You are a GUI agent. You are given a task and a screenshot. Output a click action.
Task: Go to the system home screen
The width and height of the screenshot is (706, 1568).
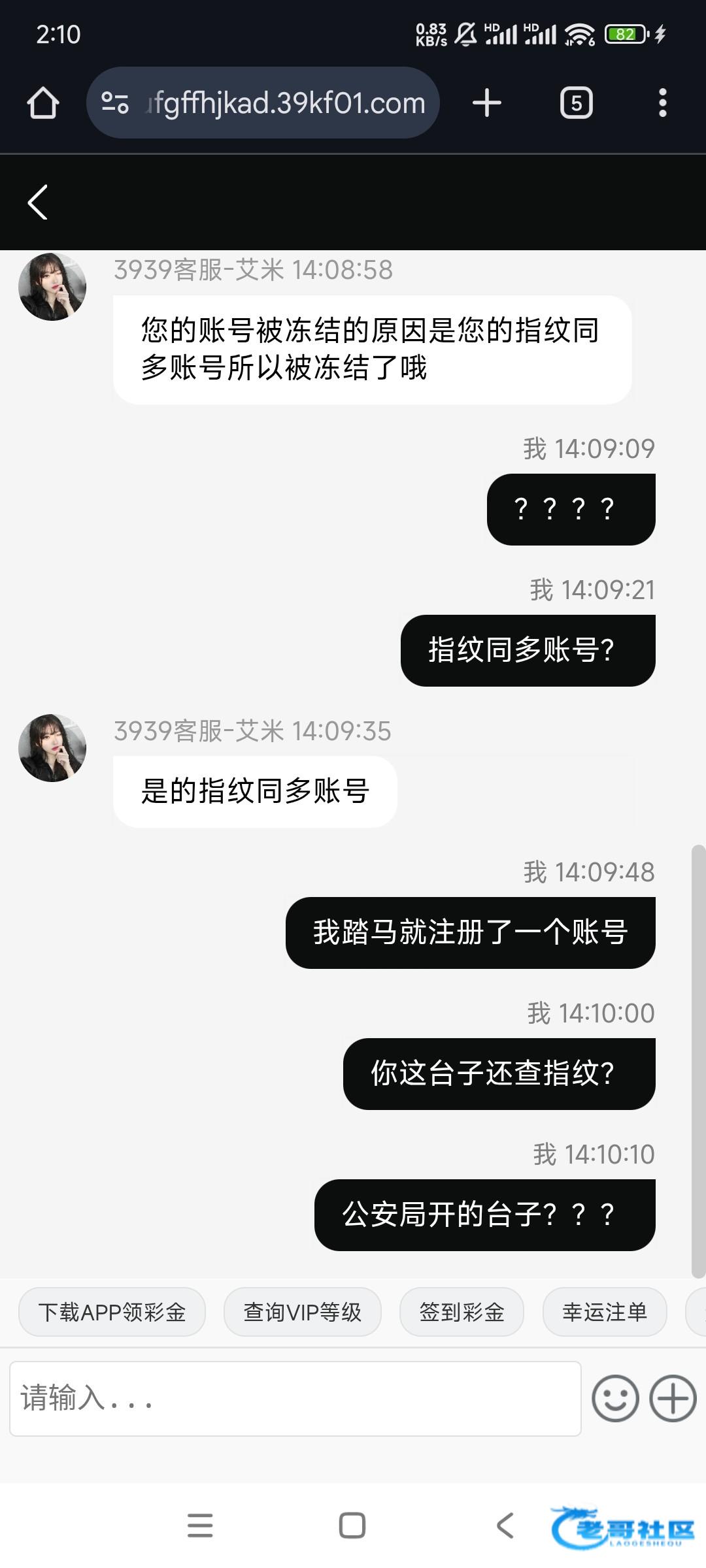[x=352, y=1526]
